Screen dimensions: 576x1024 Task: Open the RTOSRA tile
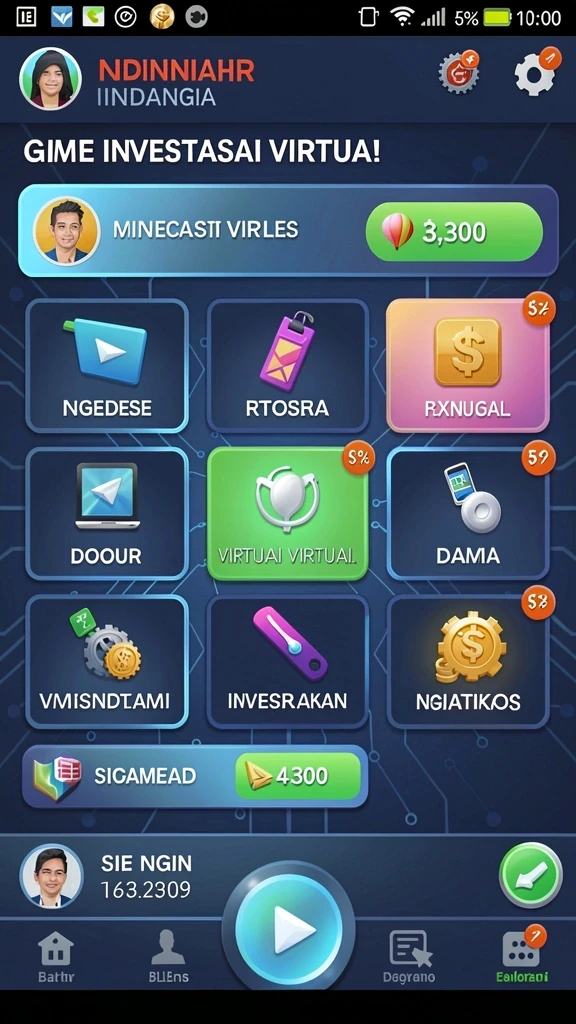[287, 366]
